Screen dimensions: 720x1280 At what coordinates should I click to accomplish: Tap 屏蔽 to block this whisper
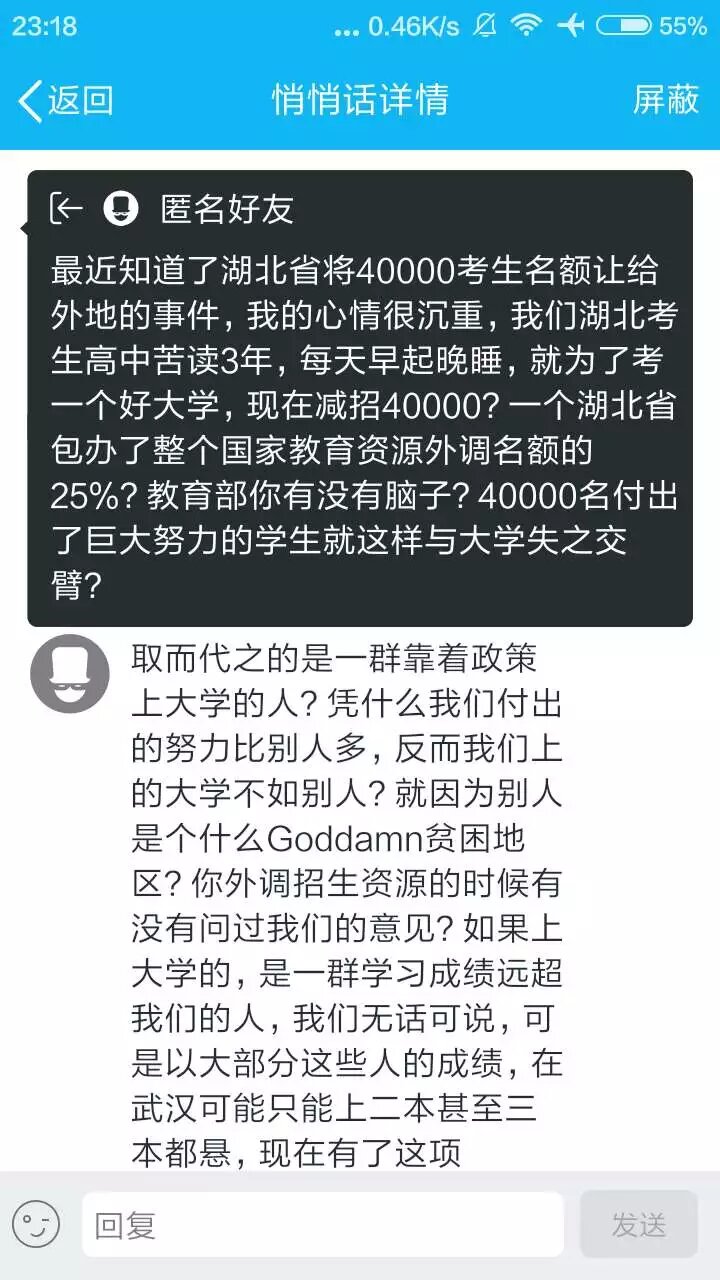pos(665,100)
